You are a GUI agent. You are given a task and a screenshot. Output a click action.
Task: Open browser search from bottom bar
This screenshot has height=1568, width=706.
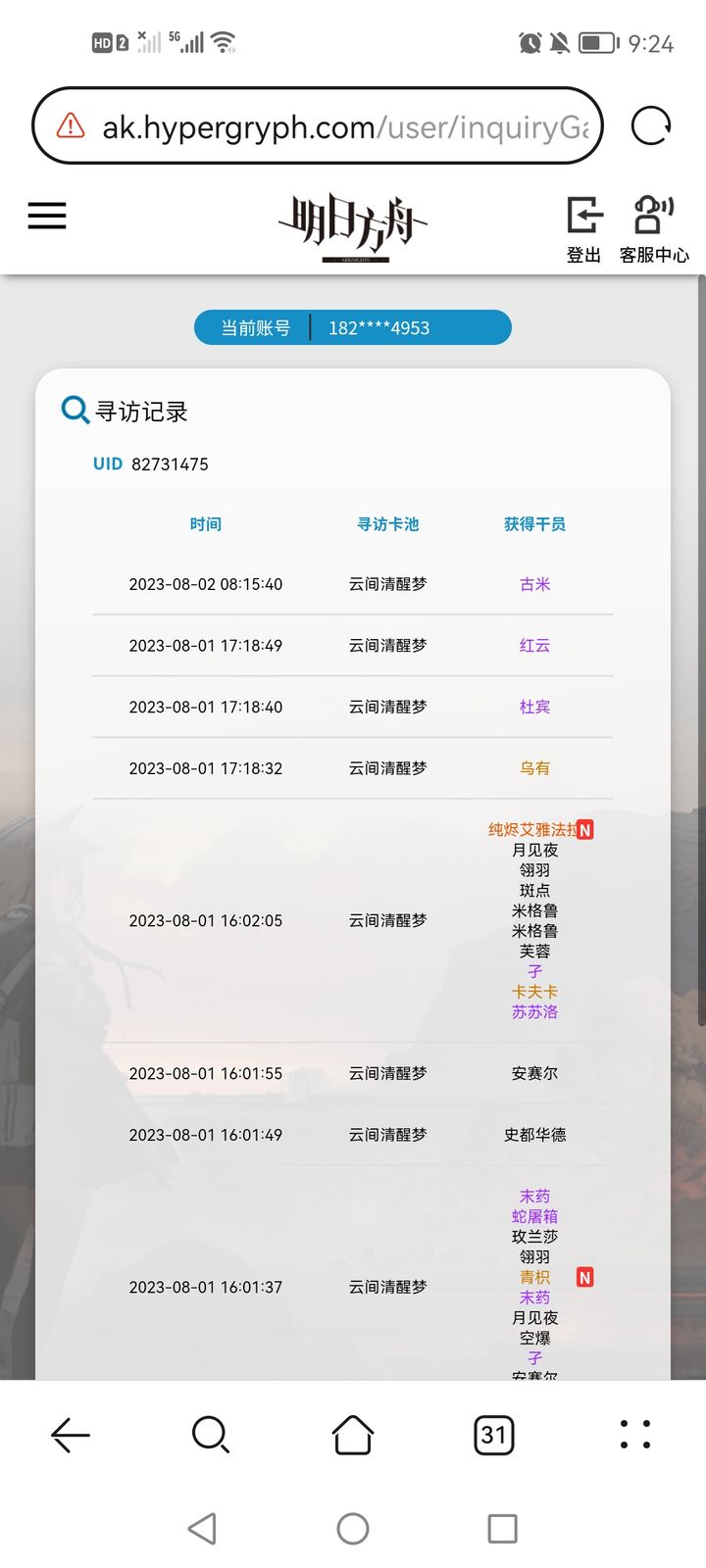tap(211, 1435)
